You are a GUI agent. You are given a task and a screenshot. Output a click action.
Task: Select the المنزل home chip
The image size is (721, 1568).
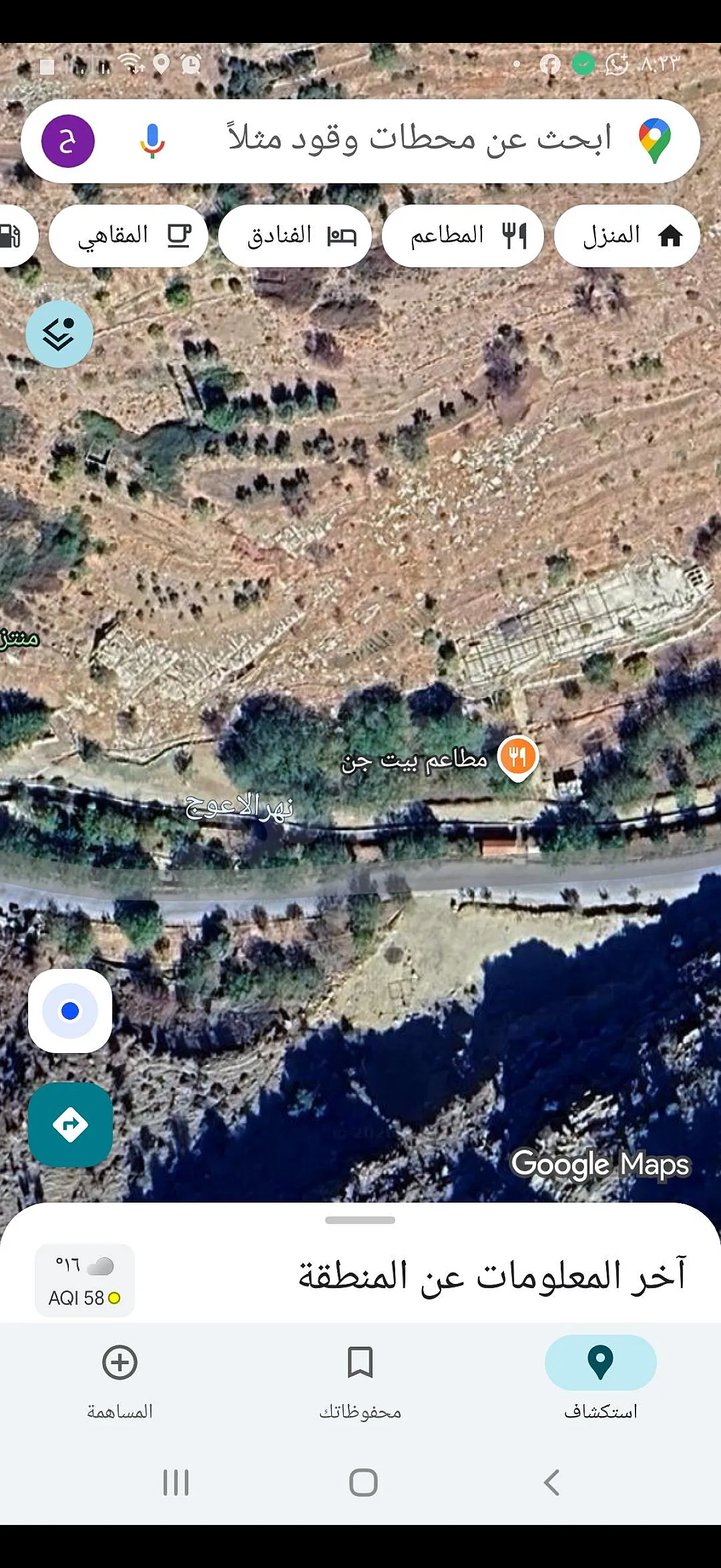click(627, 236)
